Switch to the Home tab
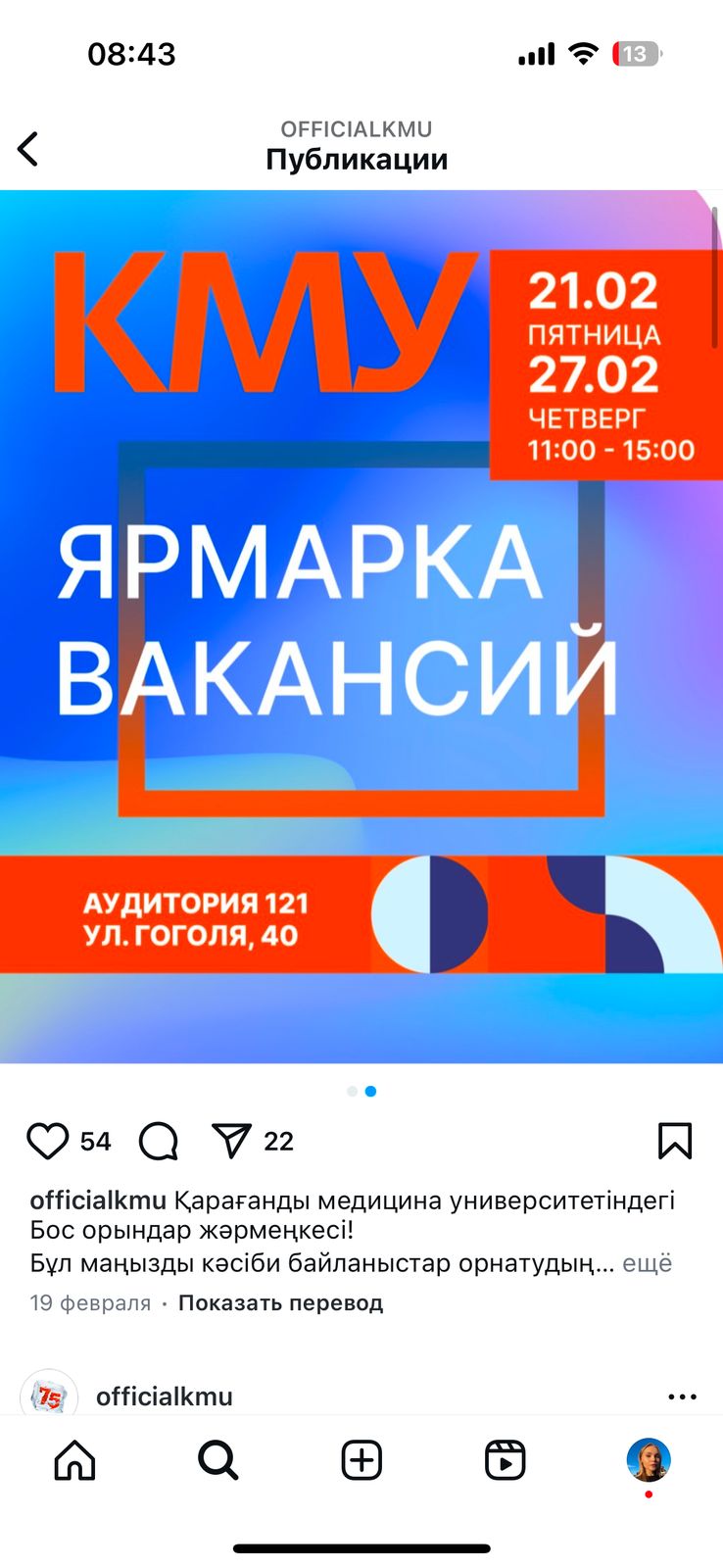This screenshot has height=1568, width=723. [x=74, y=1460]
